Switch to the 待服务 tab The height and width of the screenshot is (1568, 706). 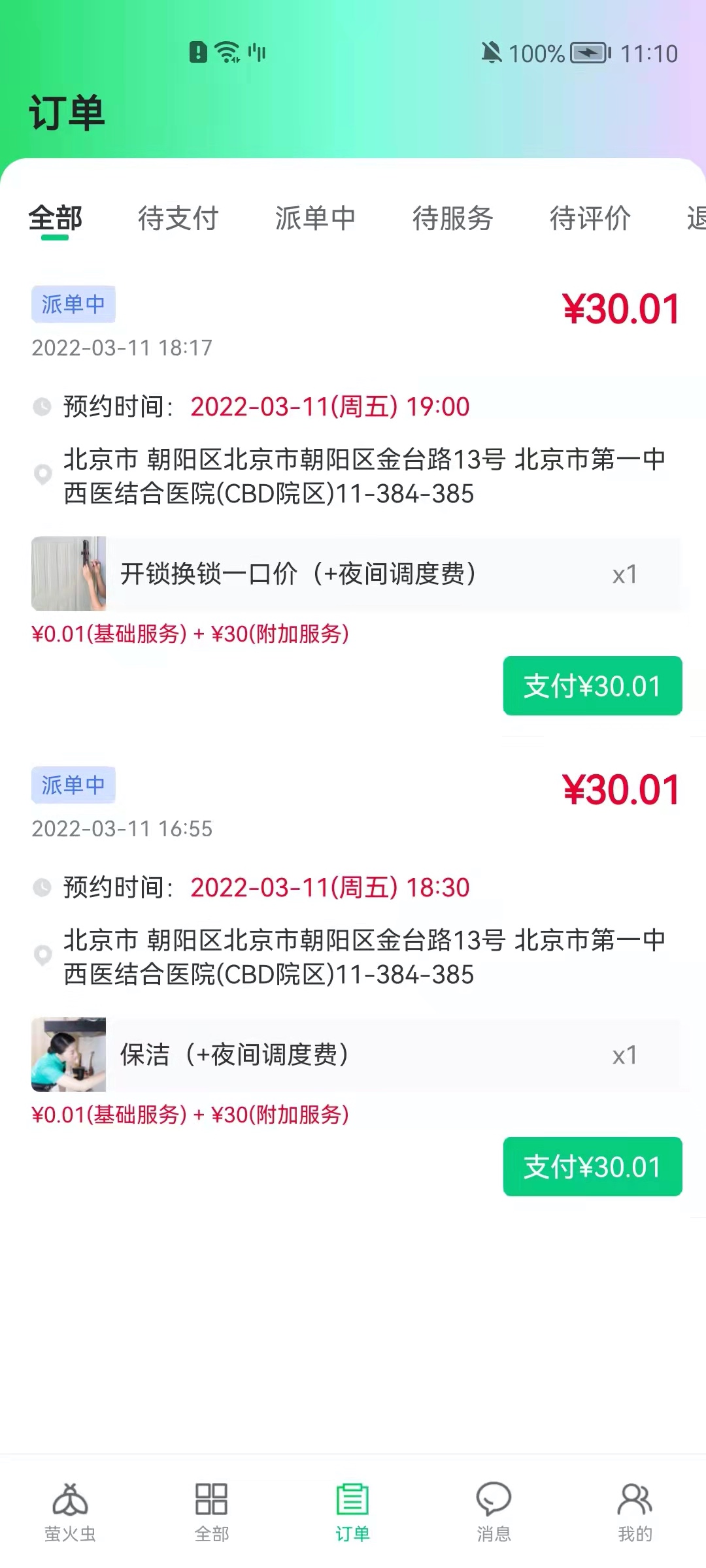tap(452, 218)
